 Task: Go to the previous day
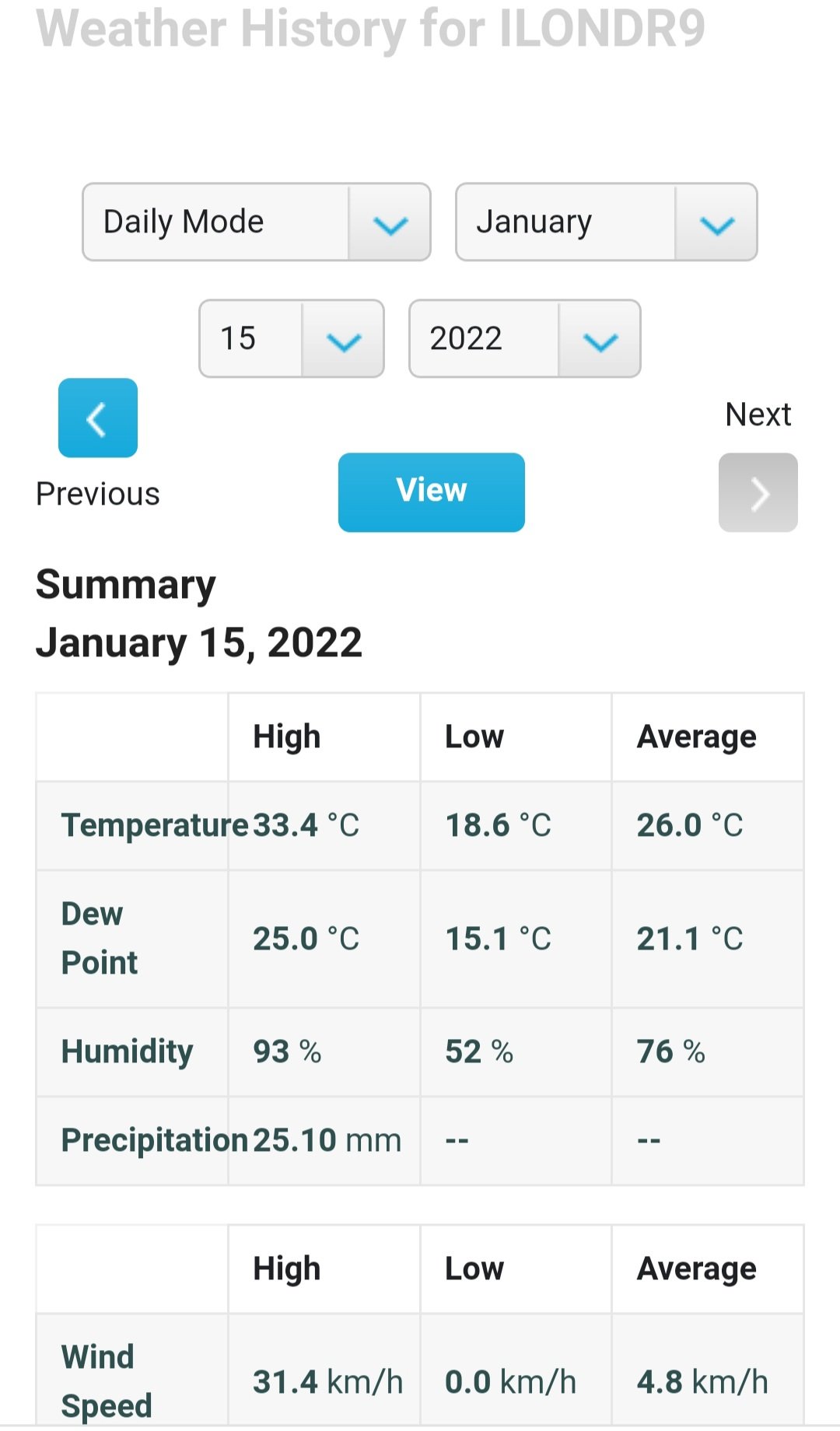pos(98,418)
